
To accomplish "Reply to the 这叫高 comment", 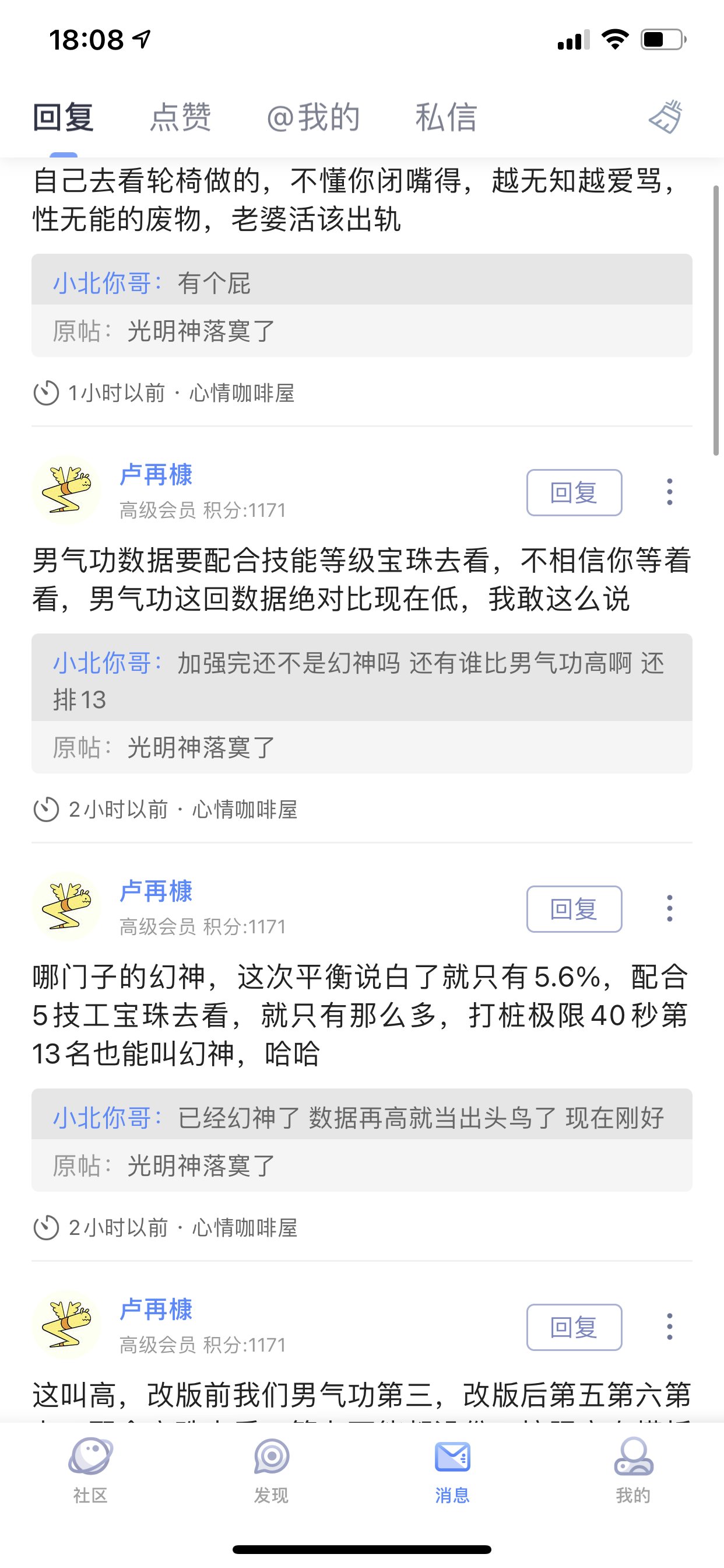I will click(x=574, y=1327).
